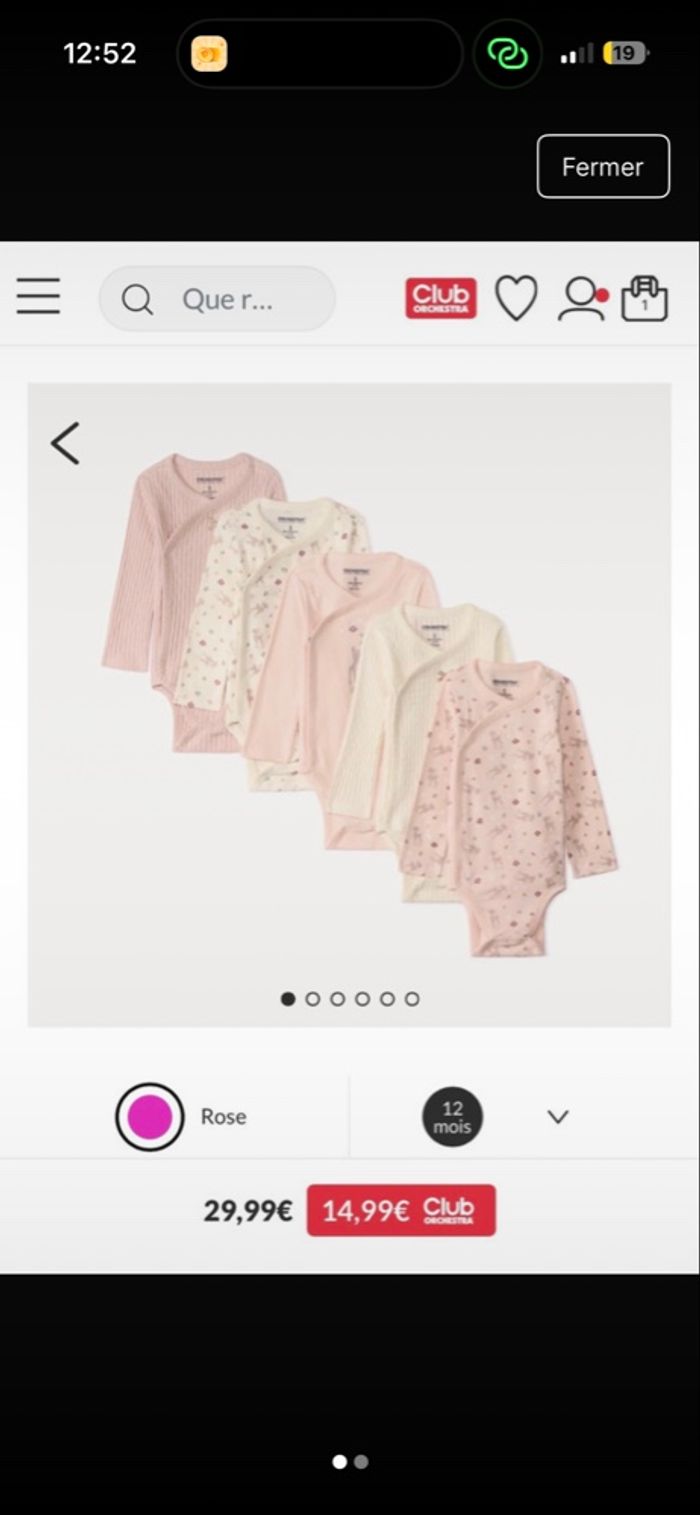Tap the product image page indicator dots

(349, 998)
